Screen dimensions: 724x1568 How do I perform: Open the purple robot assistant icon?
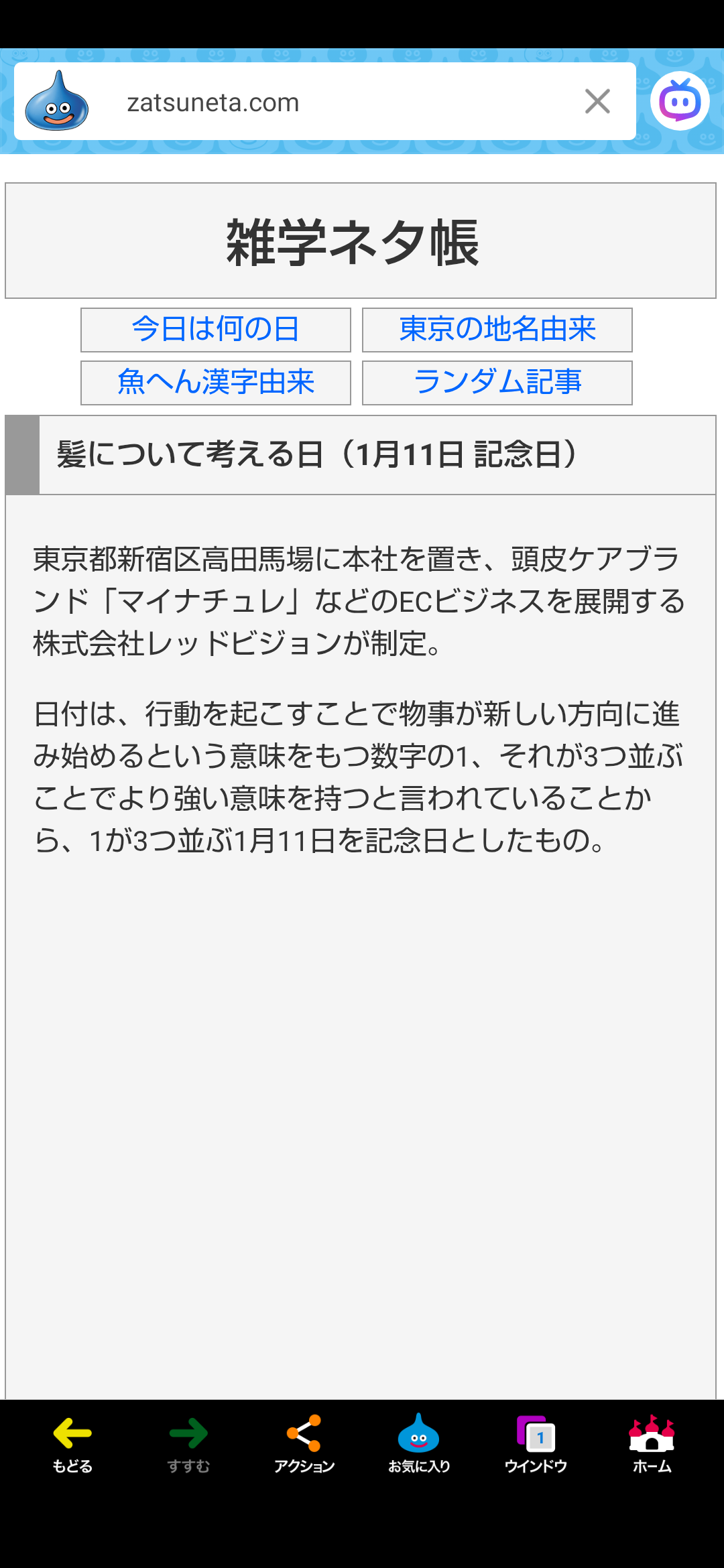[x=680, y=101]
